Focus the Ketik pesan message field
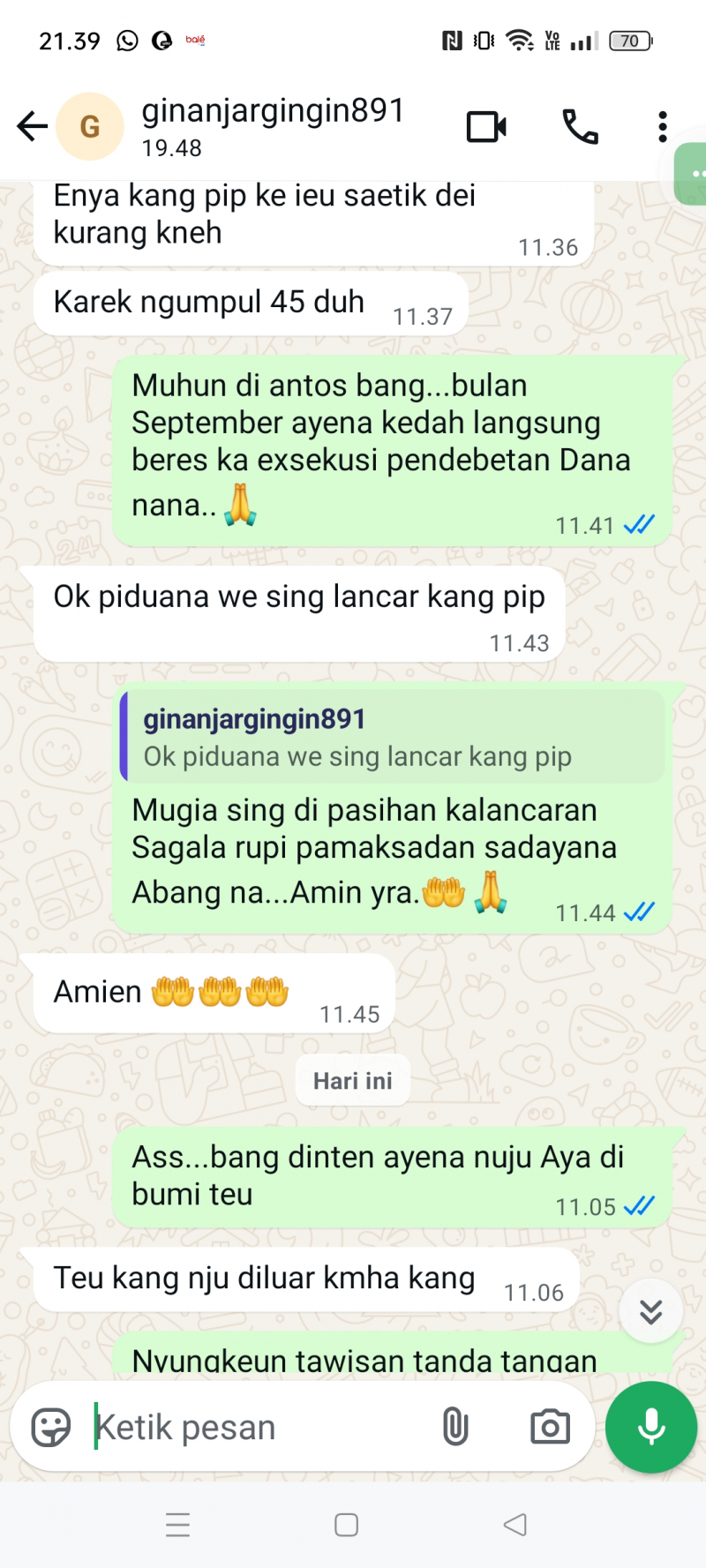 (256, 1427)
